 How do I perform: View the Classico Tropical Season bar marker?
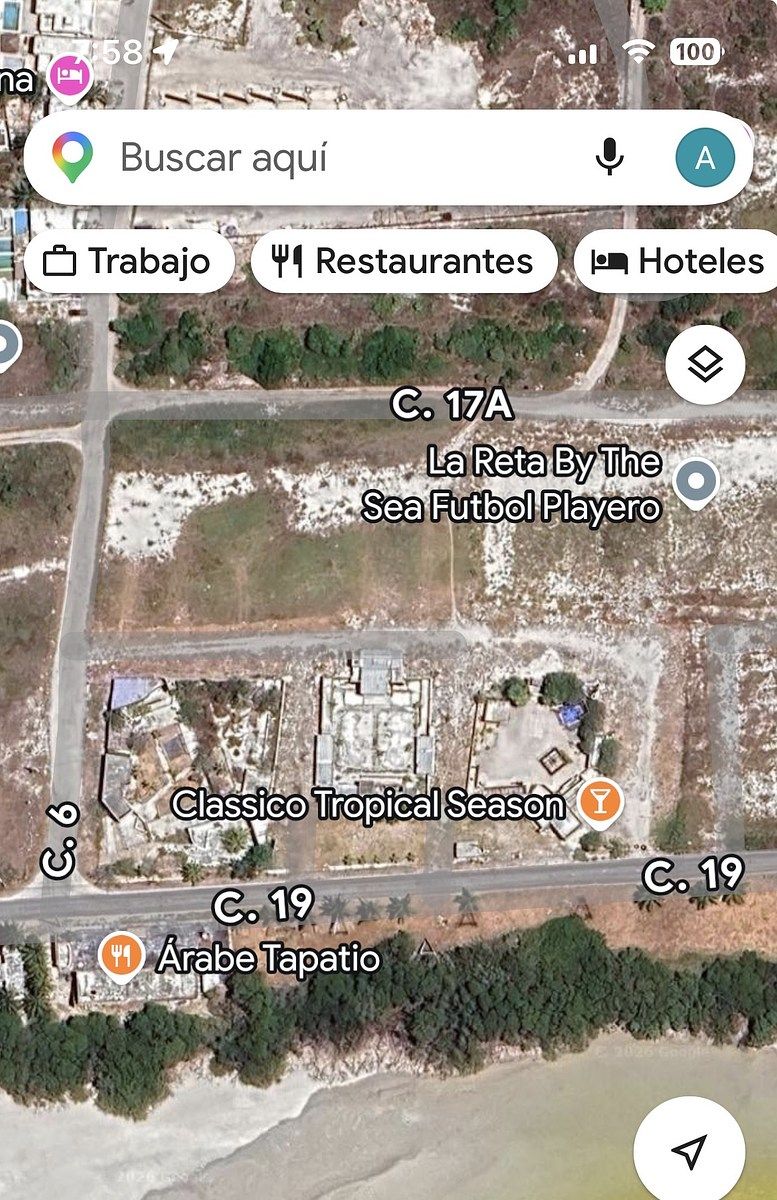602,802
